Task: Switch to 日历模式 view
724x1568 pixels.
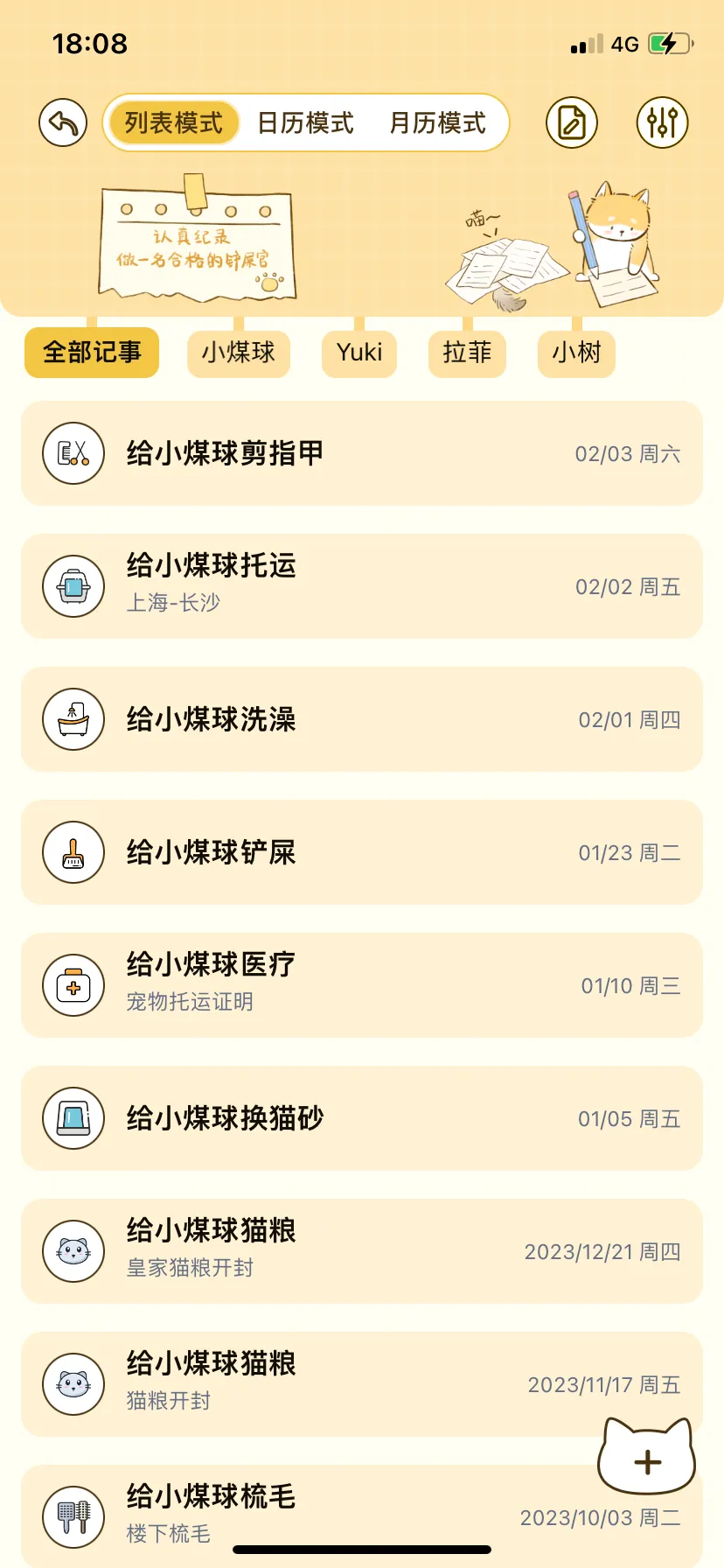Action: point(305,122)
